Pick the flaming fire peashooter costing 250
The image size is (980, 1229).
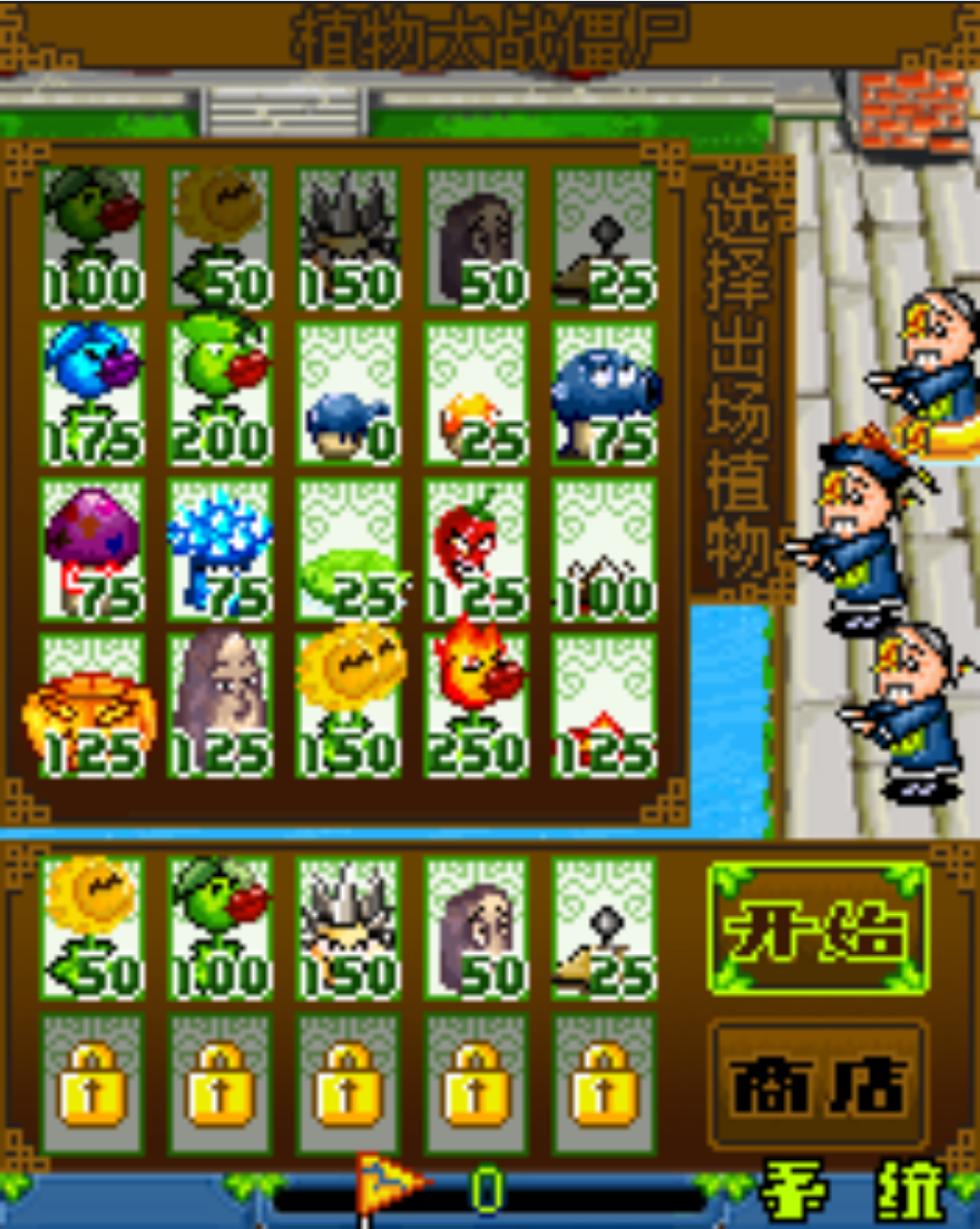coord(476,706)
